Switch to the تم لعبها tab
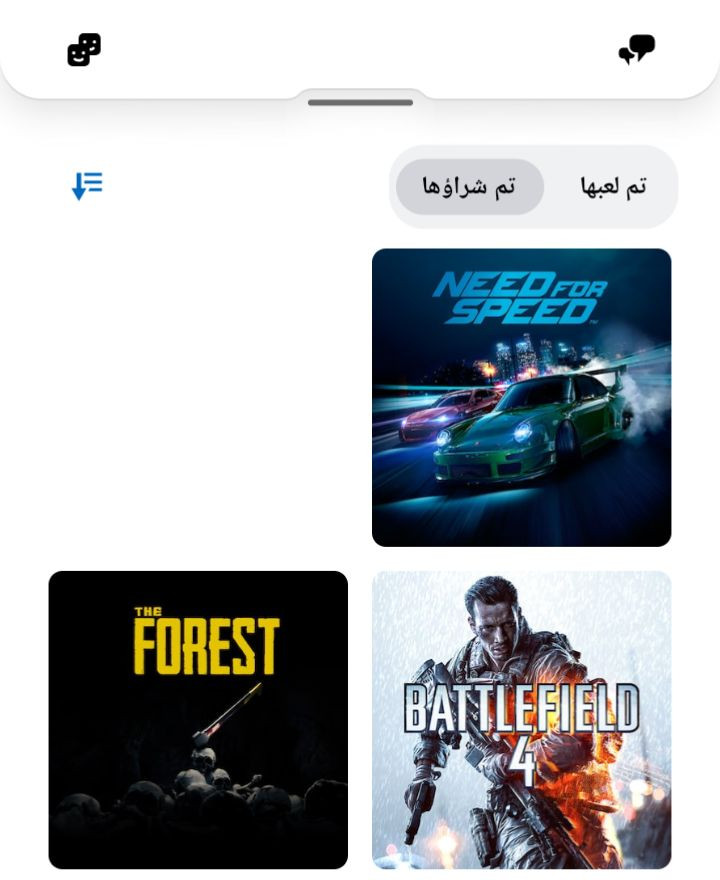The image size is (720, 880). coord(613,187)
